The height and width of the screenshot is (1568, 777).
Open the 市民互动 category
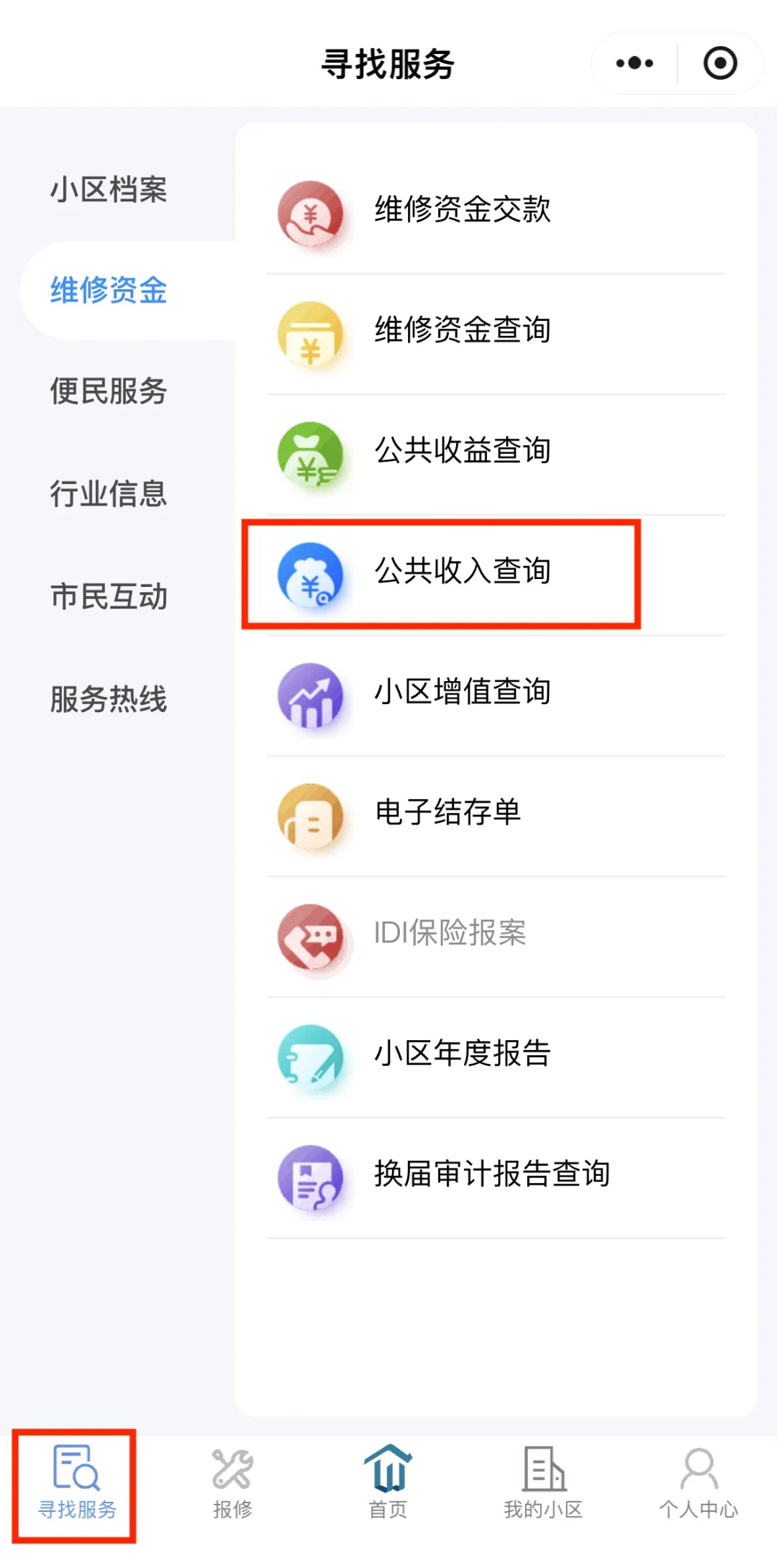coord(108,596)
